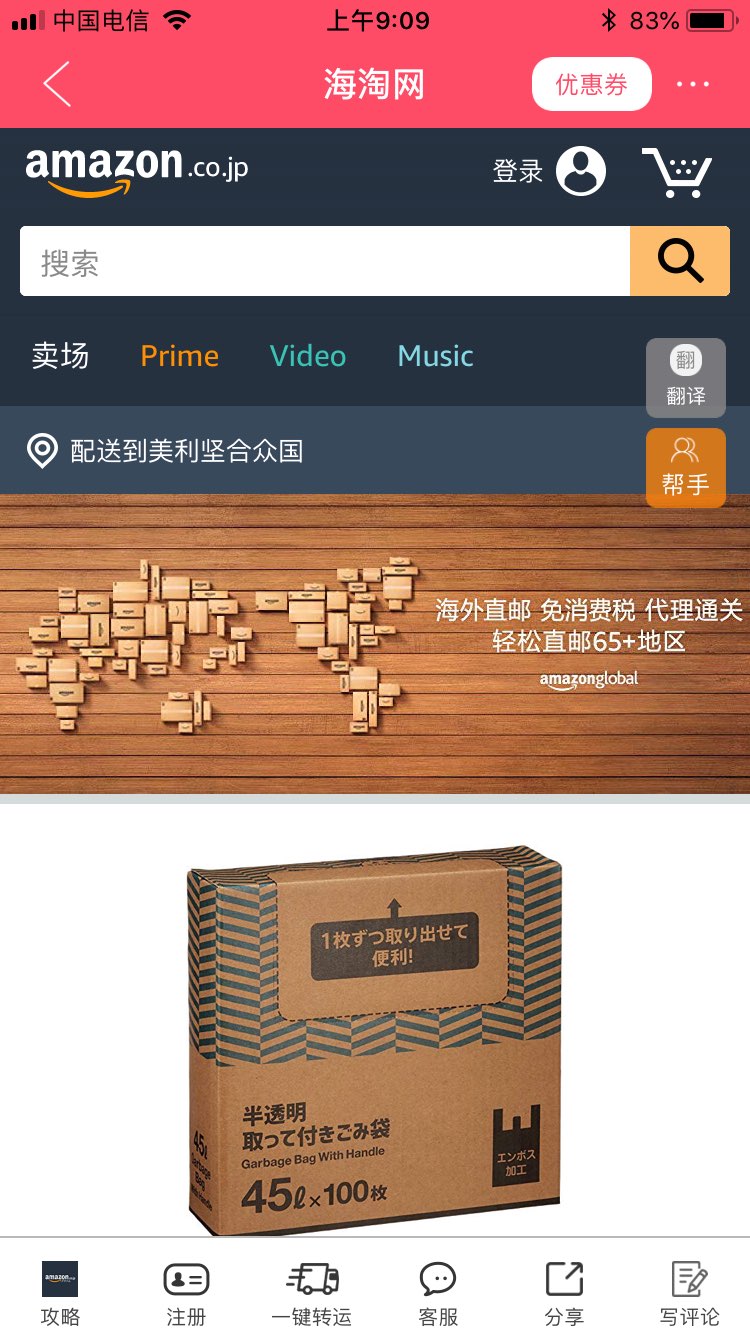This screenshot has width=750, height=1334.
Task: Open the amazonglobal direct-shipping banner
Action: coord(375,643)
